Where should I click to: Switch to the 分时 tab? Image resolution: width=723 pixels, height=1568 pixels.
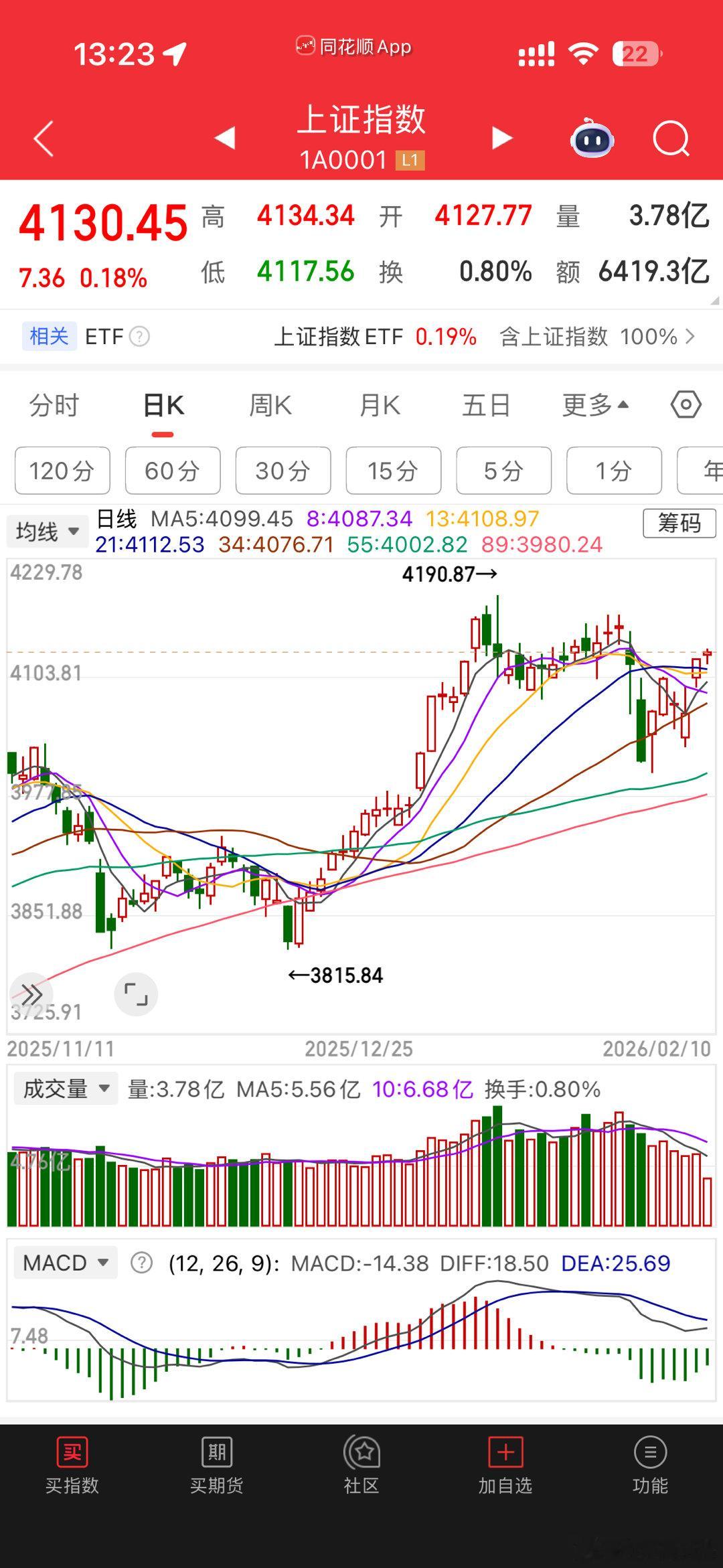point(54,404)
